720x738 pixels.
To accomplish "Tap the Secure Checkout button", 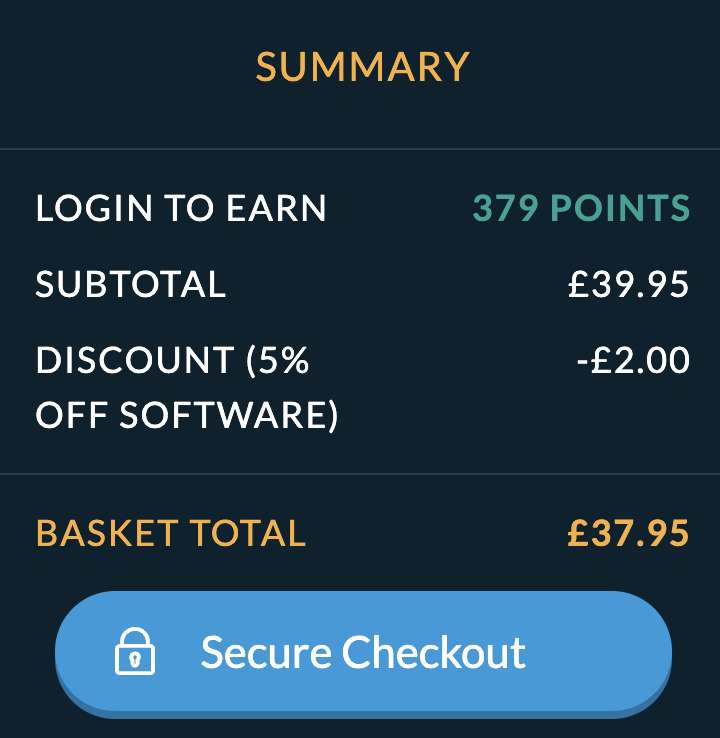I will point(362,652).
